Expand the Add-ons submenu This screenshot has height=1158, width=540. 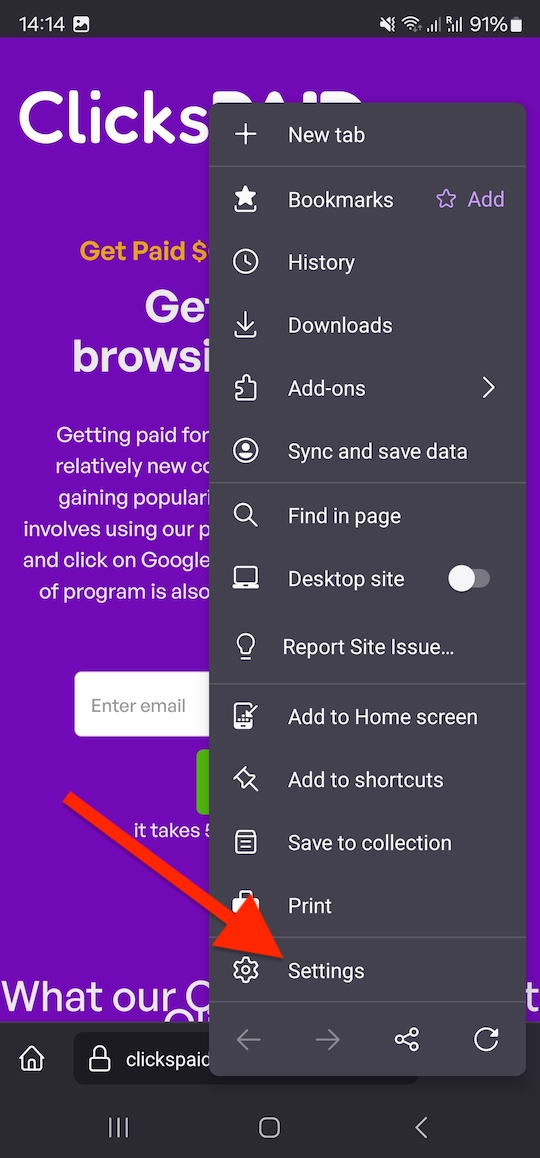point(367,388)
